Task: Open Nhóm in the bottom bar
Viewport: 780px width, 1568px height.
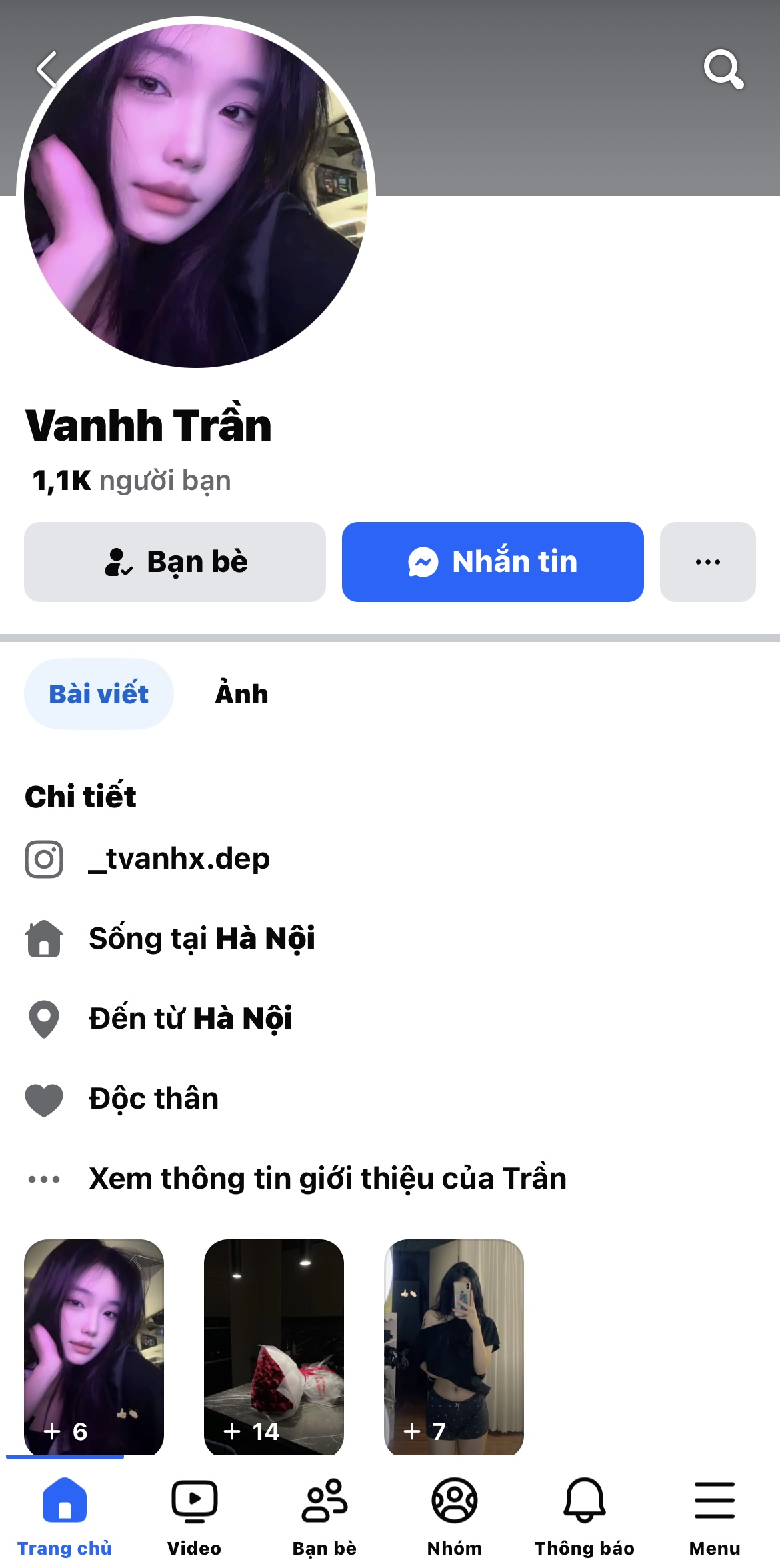Action: pos(454,1513)
